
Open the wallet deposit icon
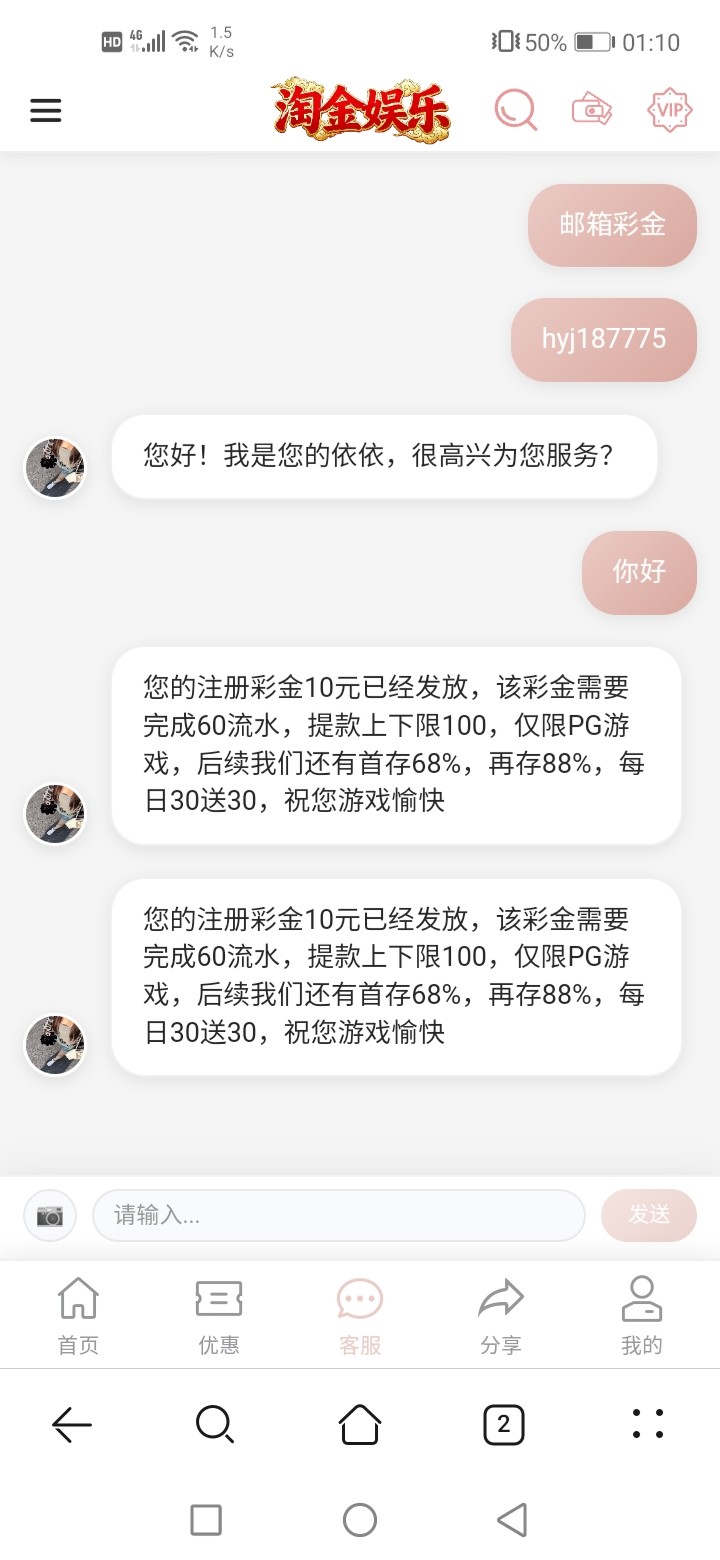(592, 110)
